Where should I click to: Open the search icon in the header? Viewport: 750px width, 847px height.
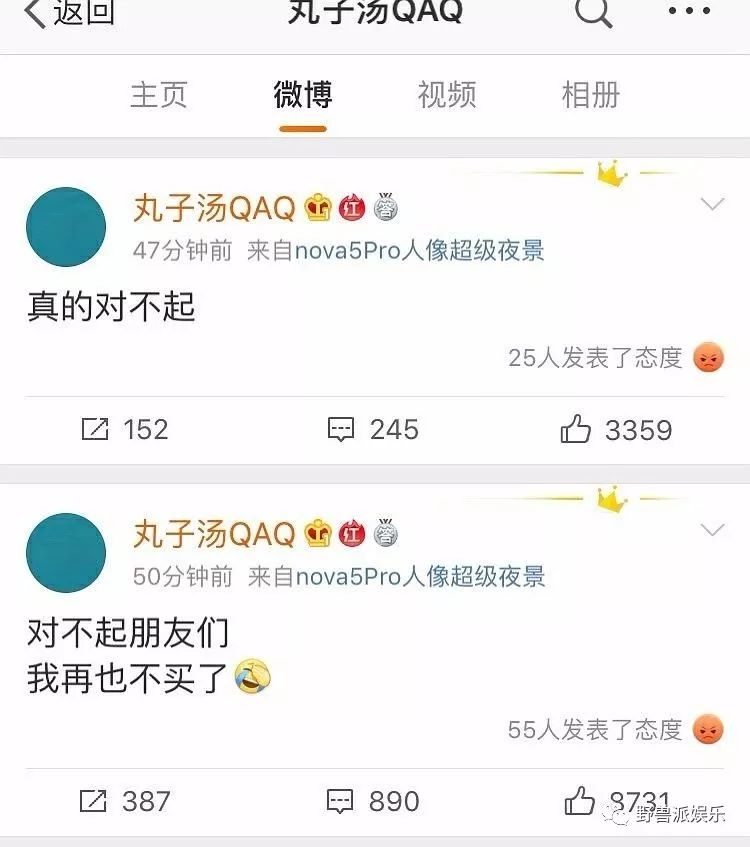click(592, 12)
